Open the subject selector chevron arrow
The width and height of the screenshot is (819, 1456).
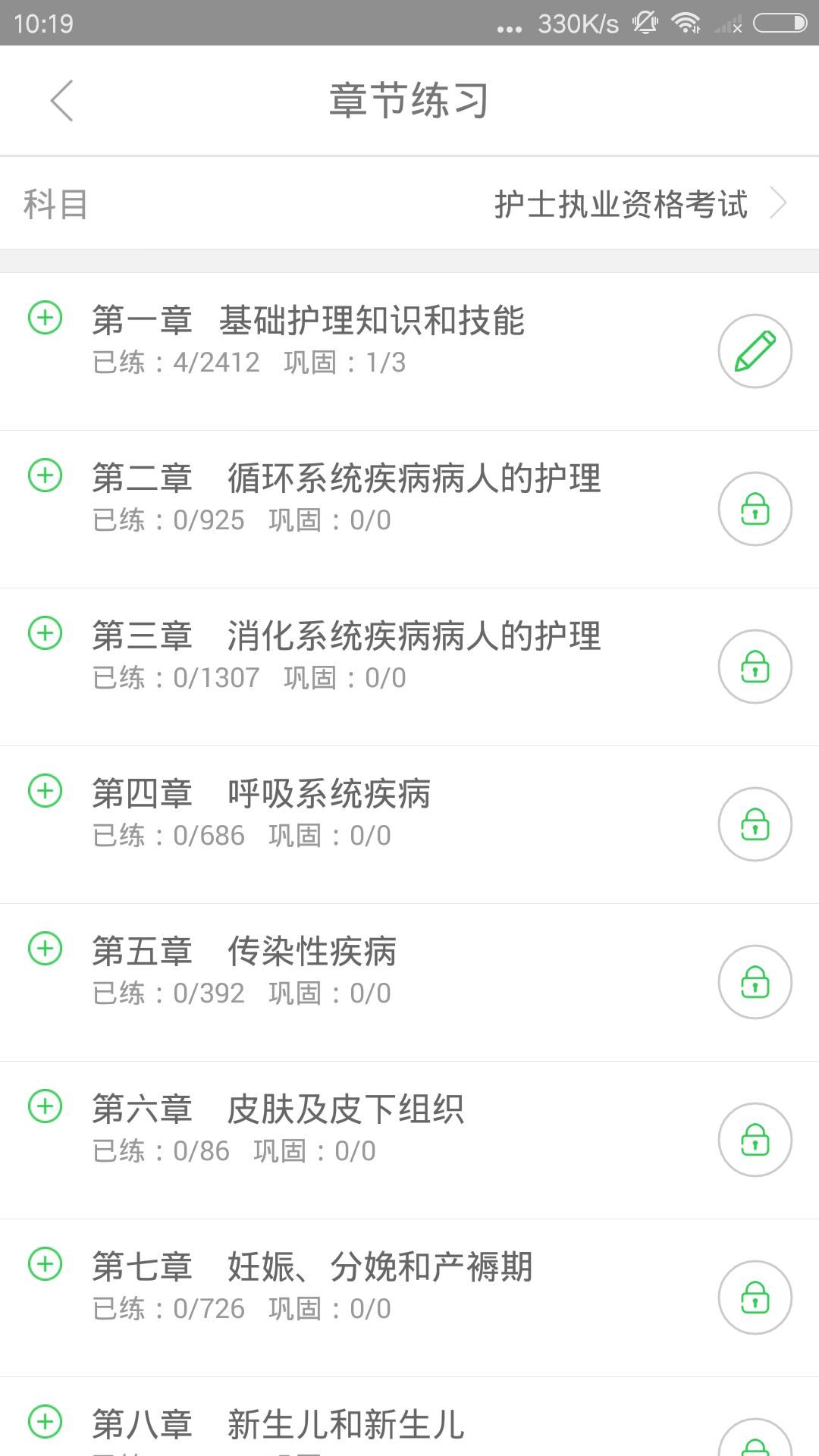pyautogui.click(x=780, y=203)
